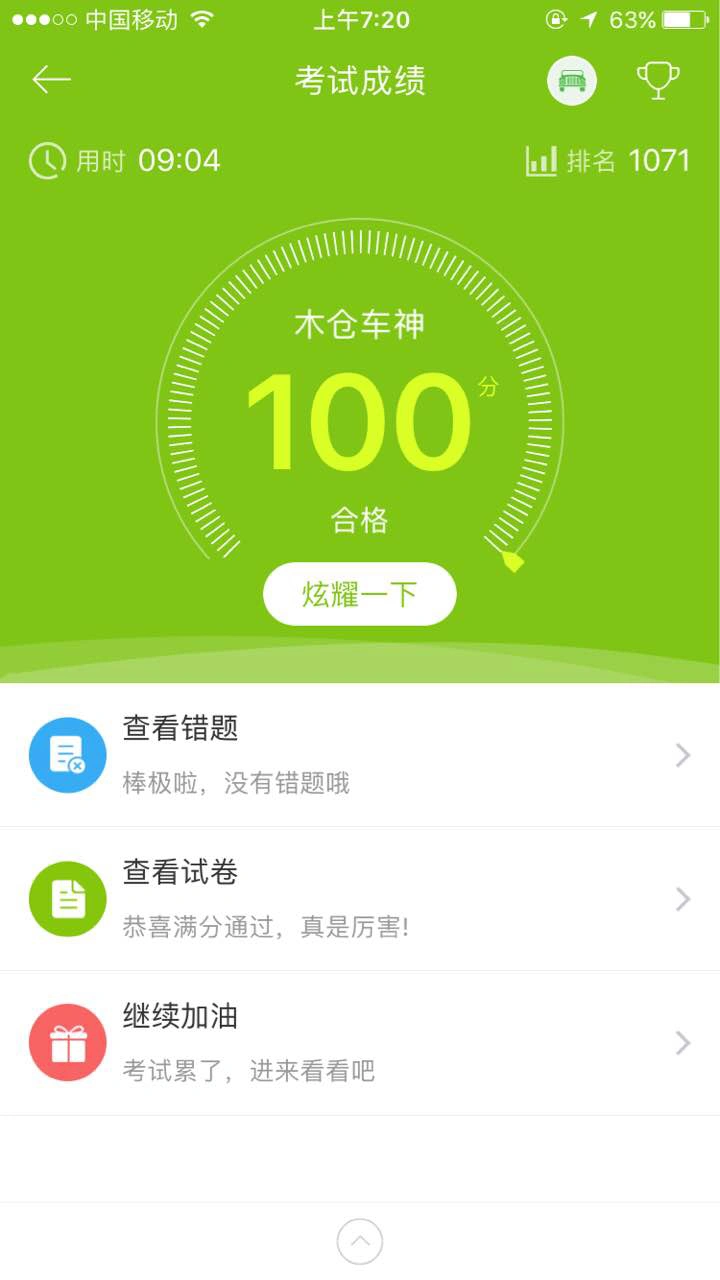Tap the round car icon in header
The height and width of the screenshot is (1280, 720).
pyautogui.click(x=572, y=81)
